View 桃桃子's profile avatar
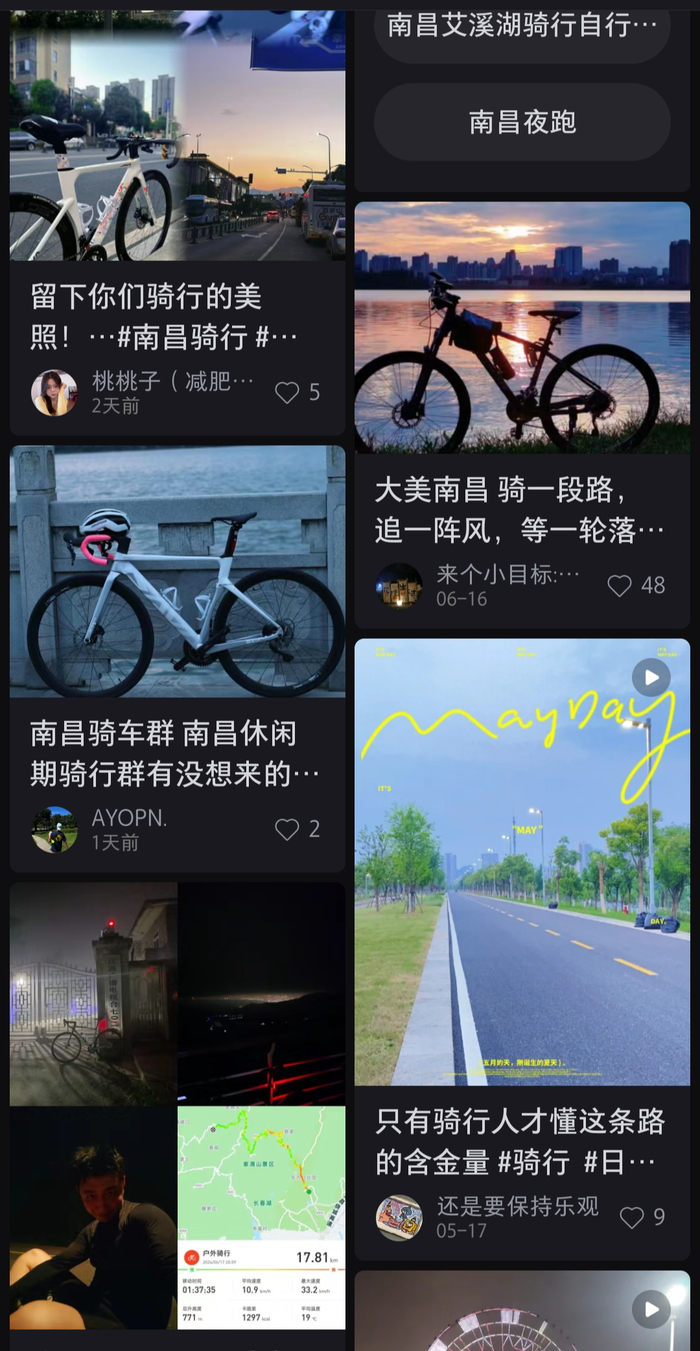 pyautogui.click(x=54, y=393)
